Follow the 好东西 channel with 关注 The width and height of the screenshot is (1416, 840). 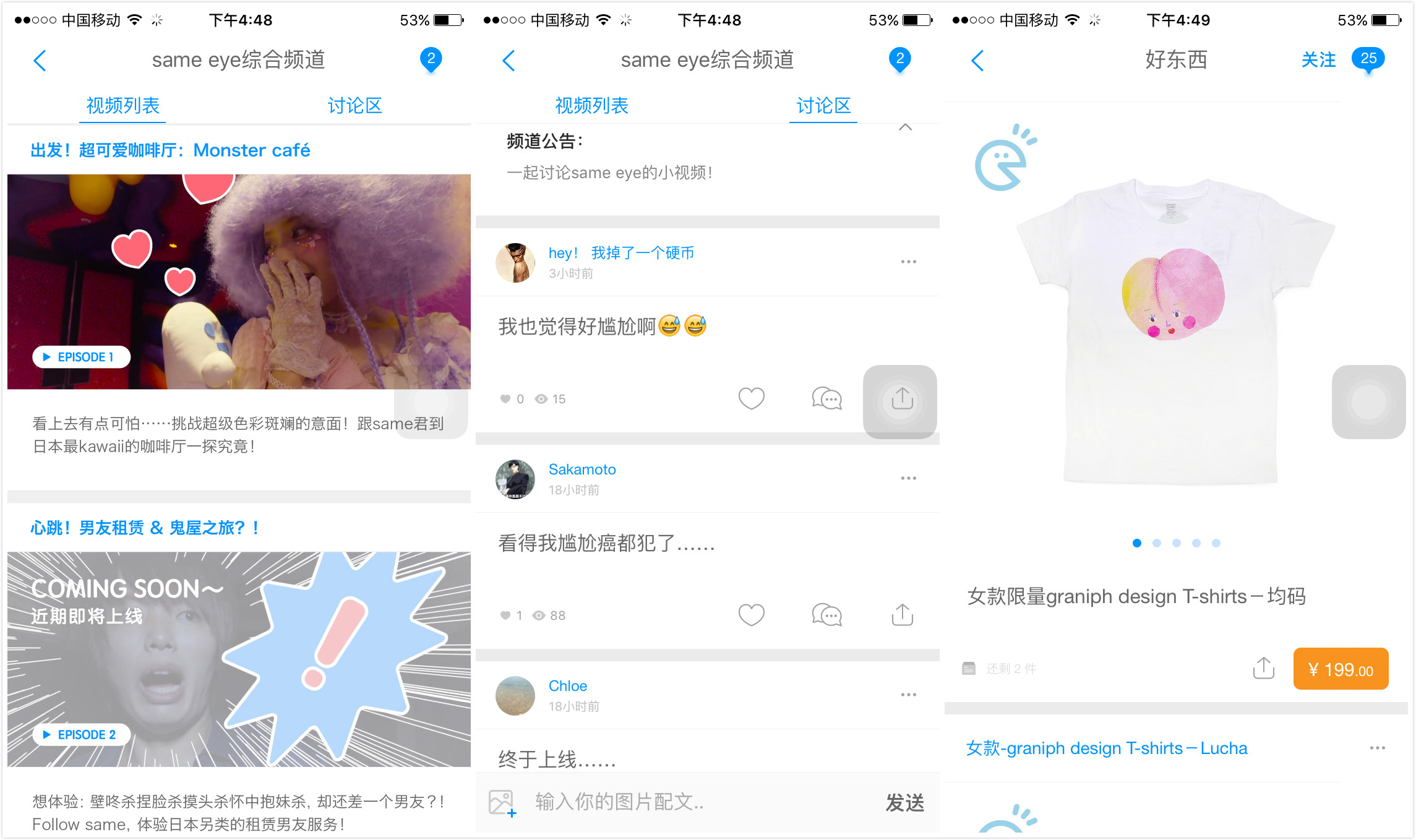[x=1318, y=60]
